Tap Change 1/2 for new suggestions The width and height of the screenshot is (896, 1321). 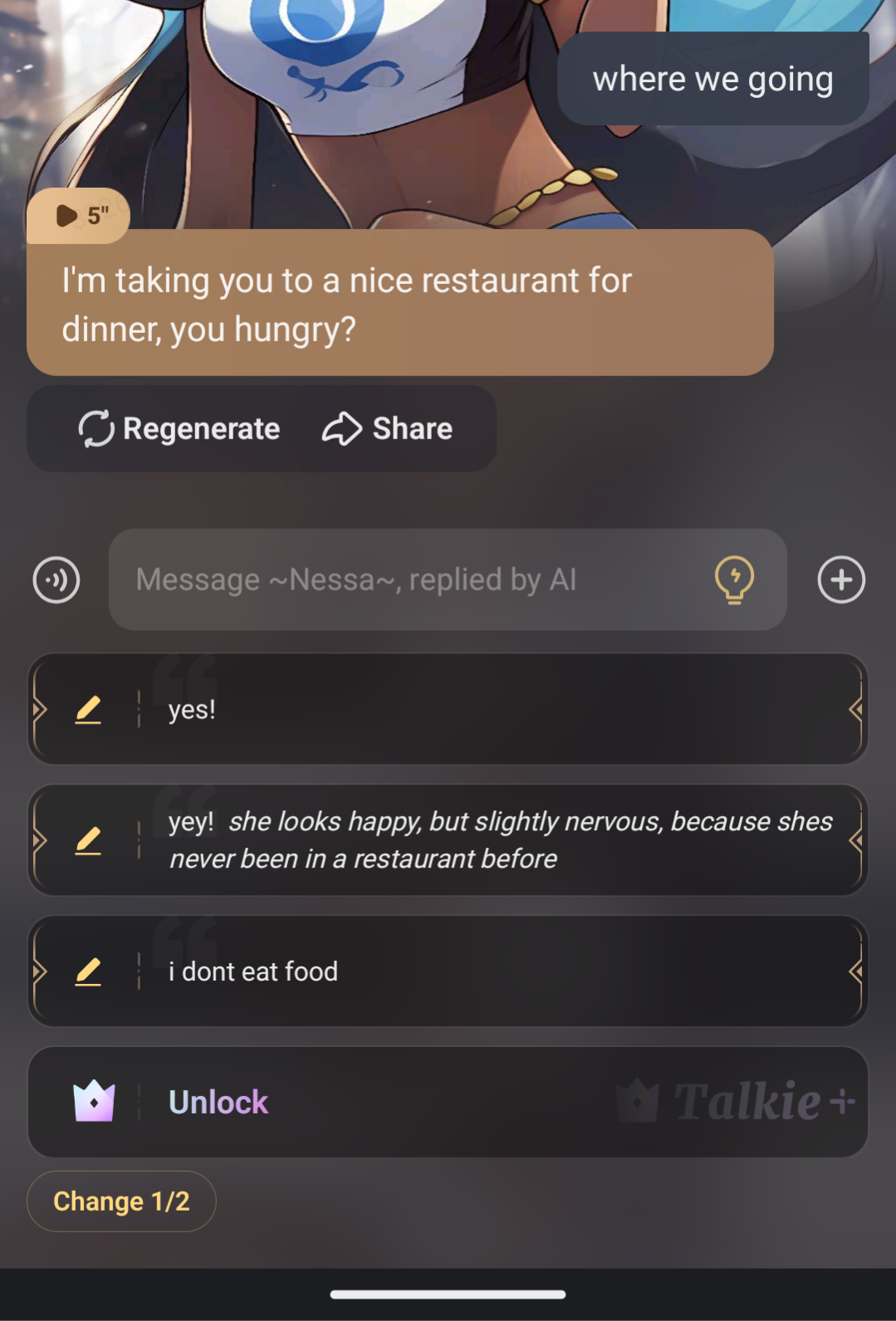coord(121,1201)
